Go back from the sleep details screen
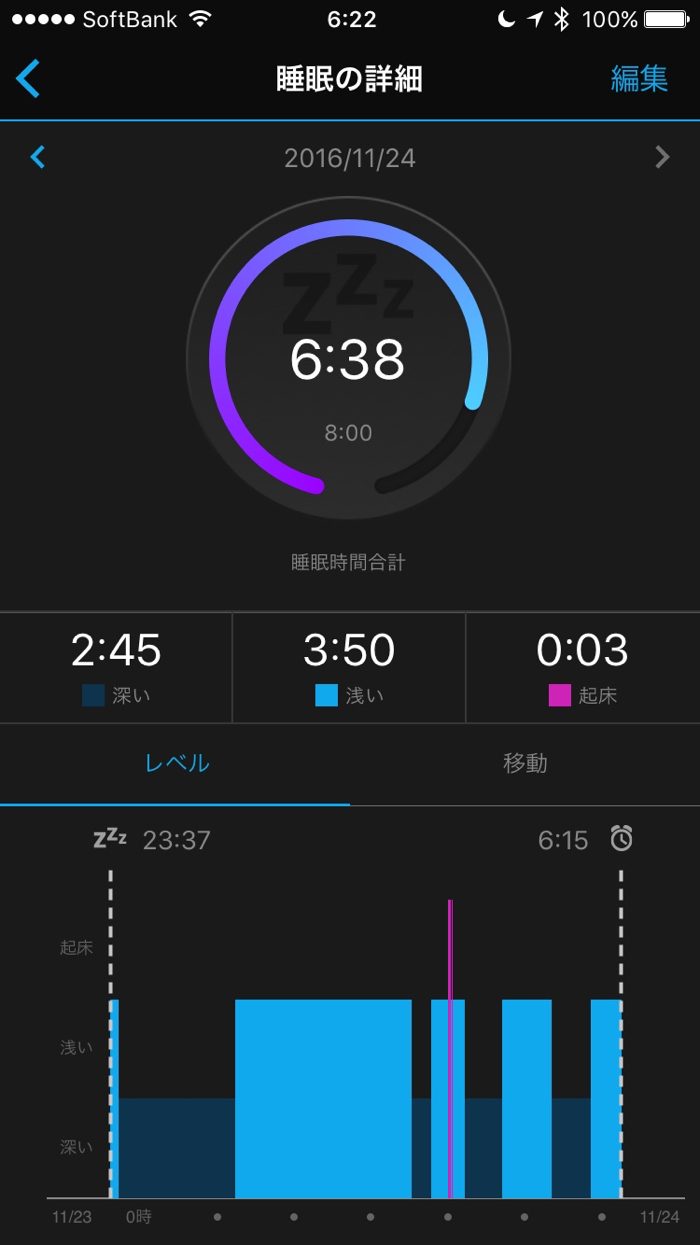This screenshot has width=700, height=1245. [x=29, y=78]
